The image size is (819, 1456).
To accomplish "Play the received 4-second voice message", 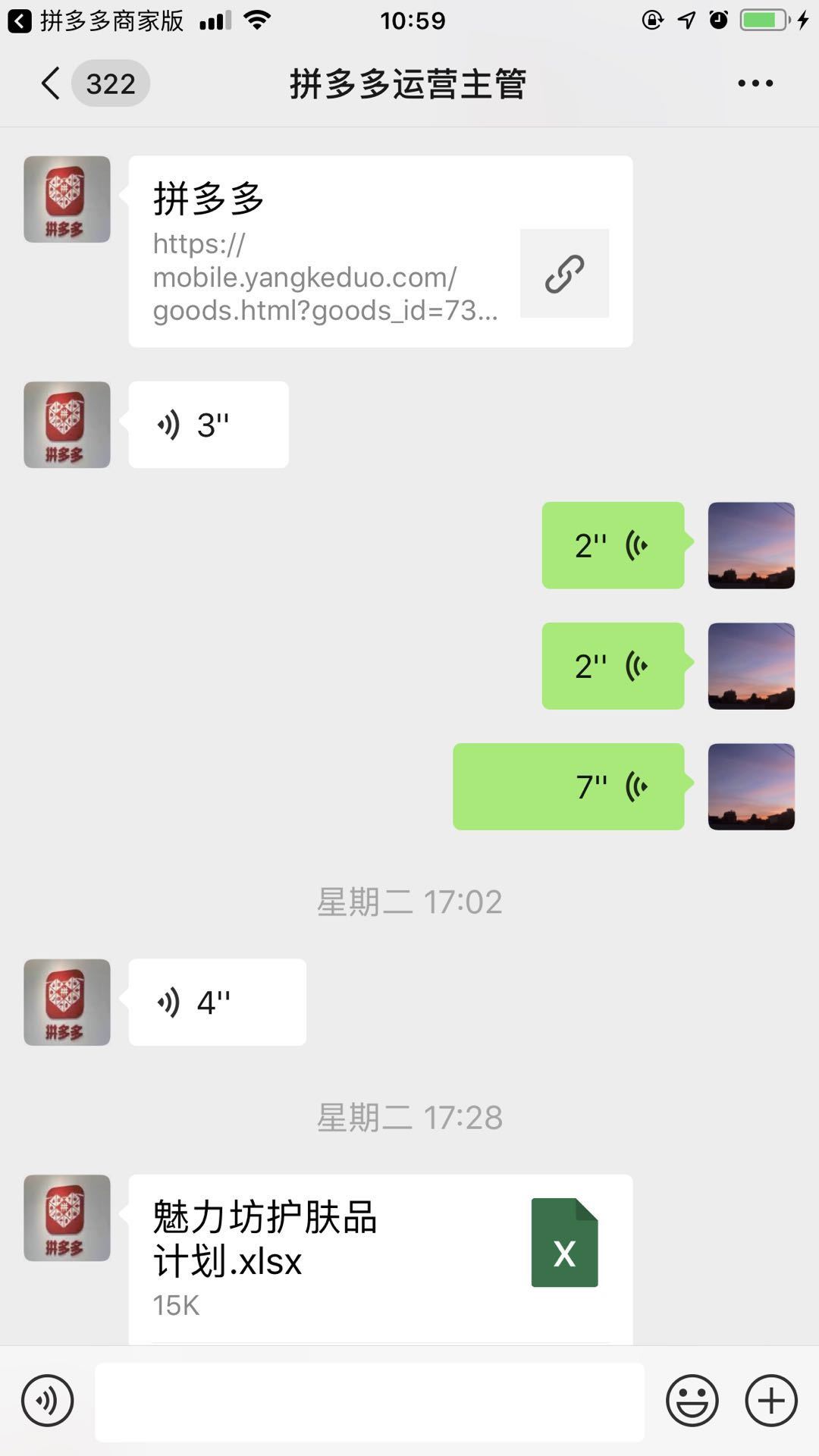I will [x=217, y=1003].
